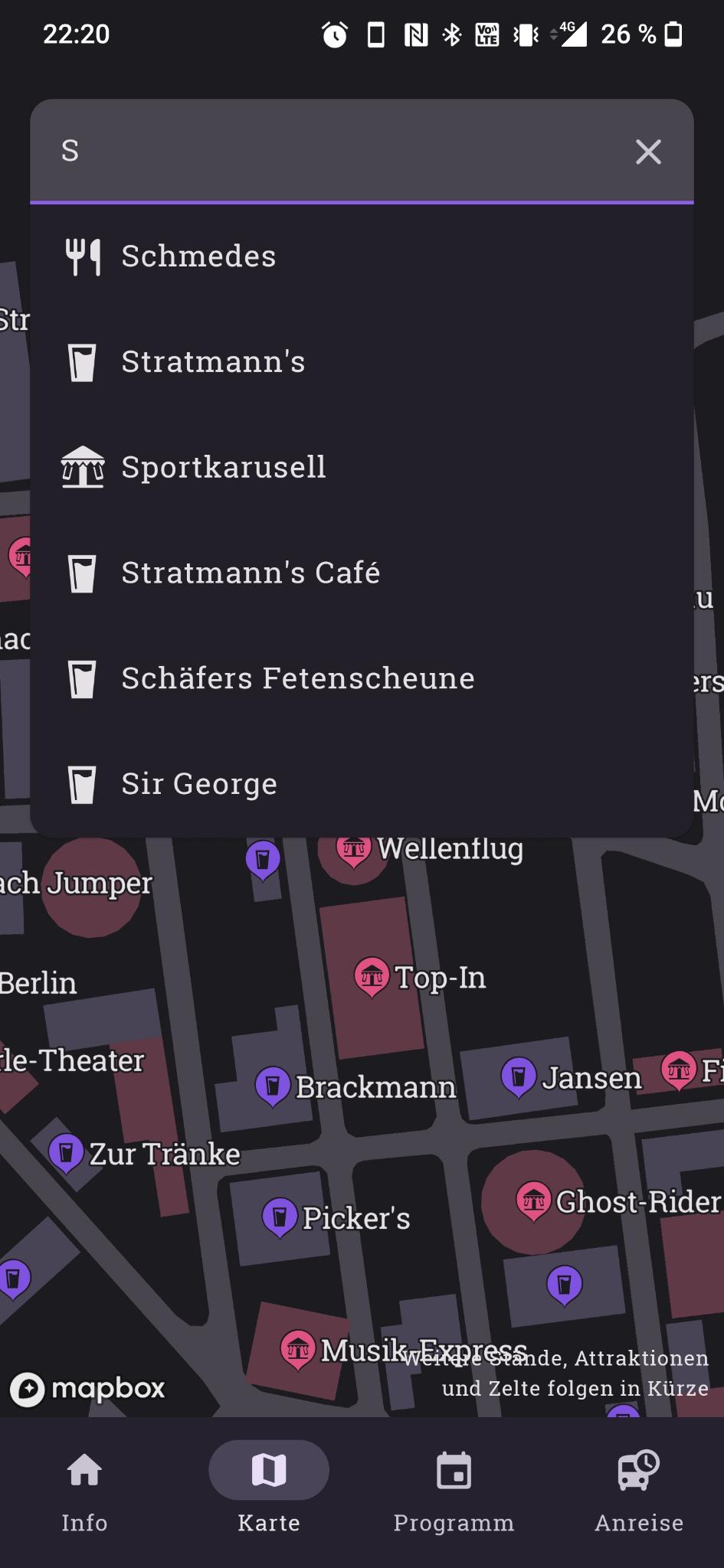Tap the Top-In map marker

[372, 975]
